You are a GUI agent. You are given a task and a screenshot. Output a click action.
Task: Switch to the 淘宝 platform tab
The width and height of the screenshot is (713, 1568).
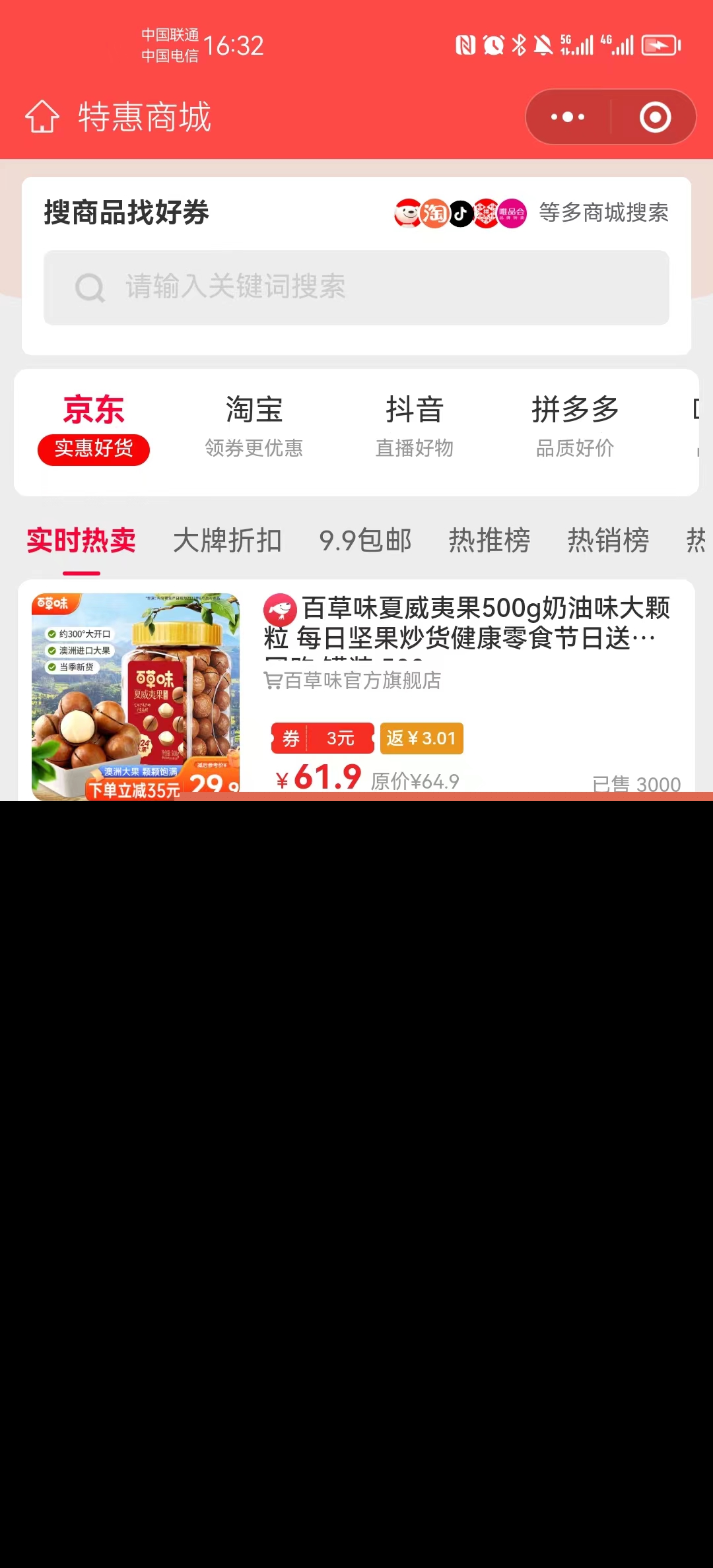(x=254, y=427)
